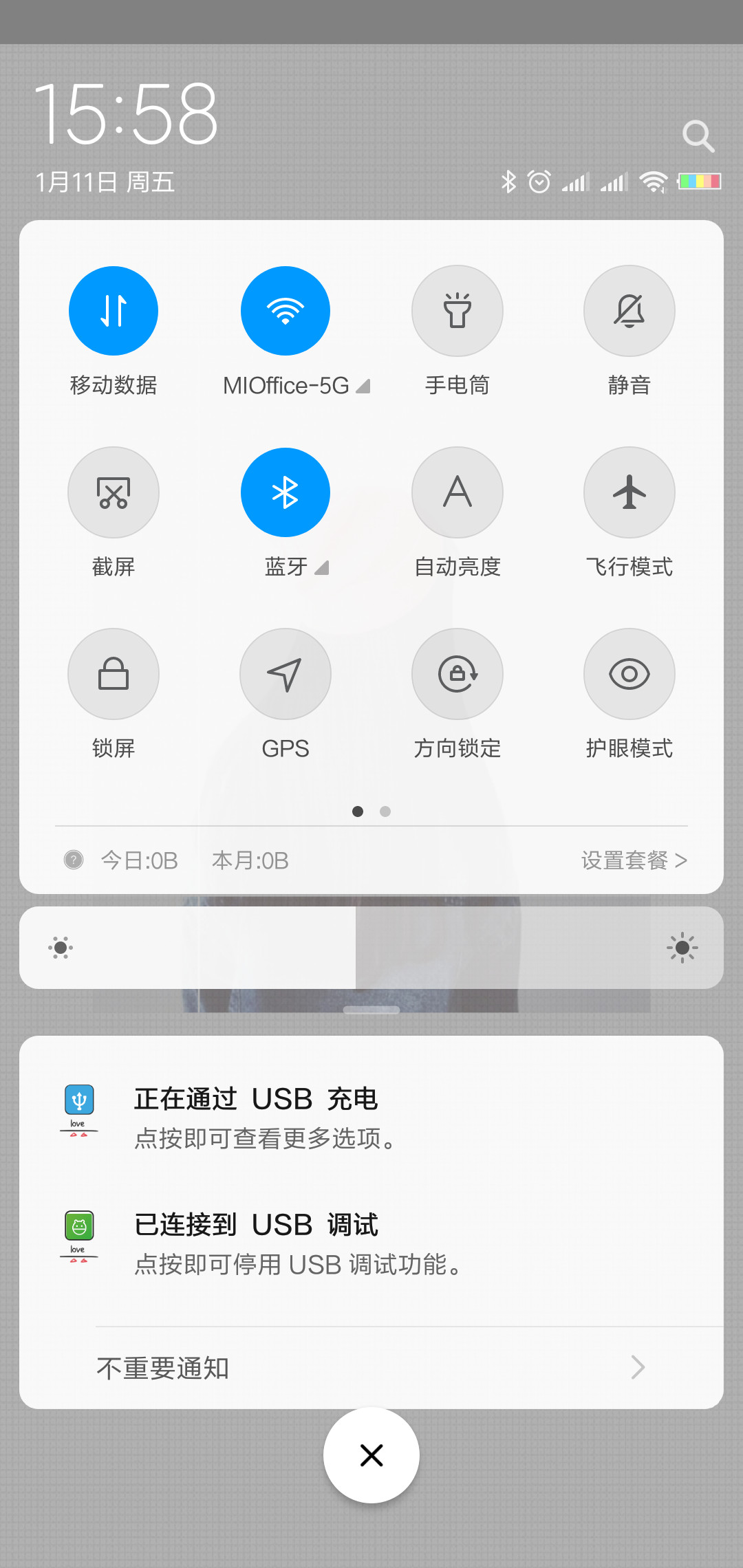
Task: Enable auto brightness (自动亮度)
Action: 457,492
